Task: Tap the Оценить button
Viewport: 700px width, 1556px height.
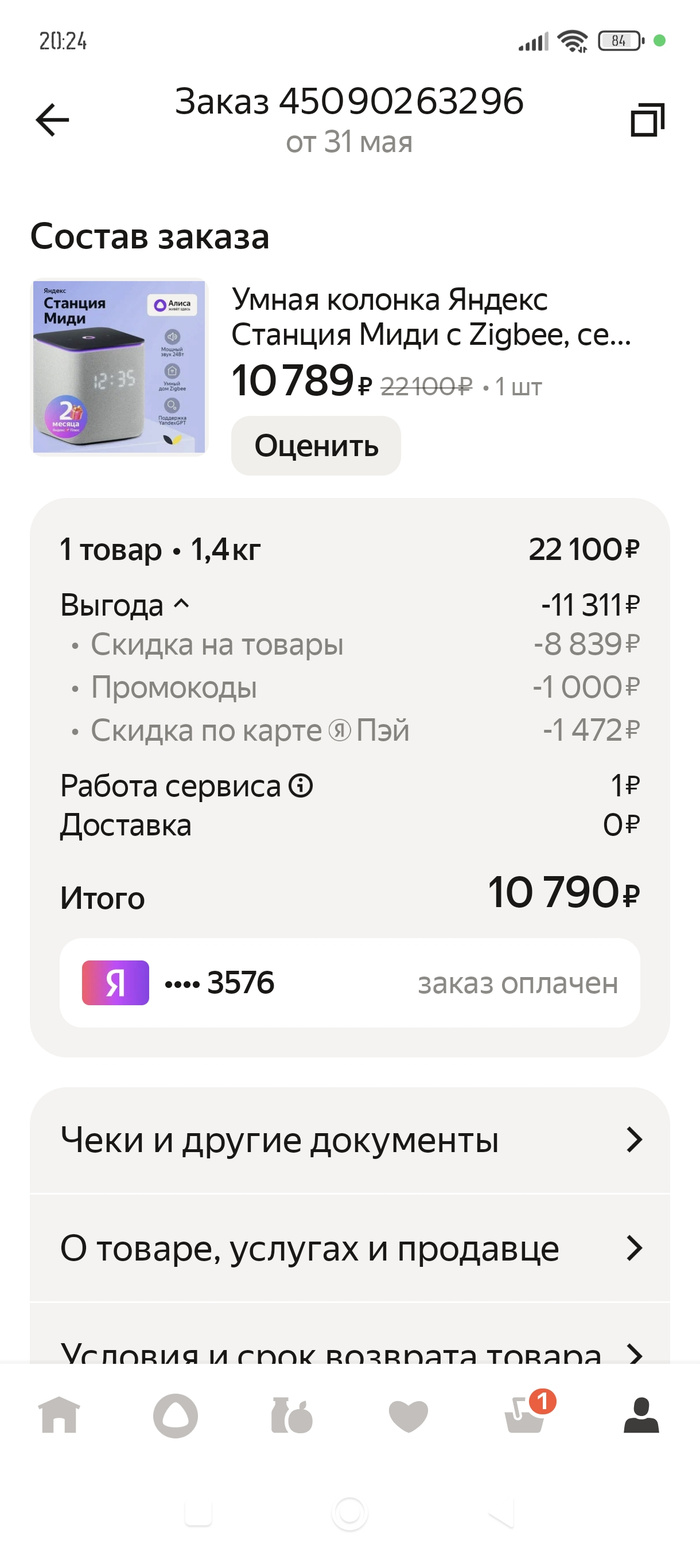Action: point(316,446)
